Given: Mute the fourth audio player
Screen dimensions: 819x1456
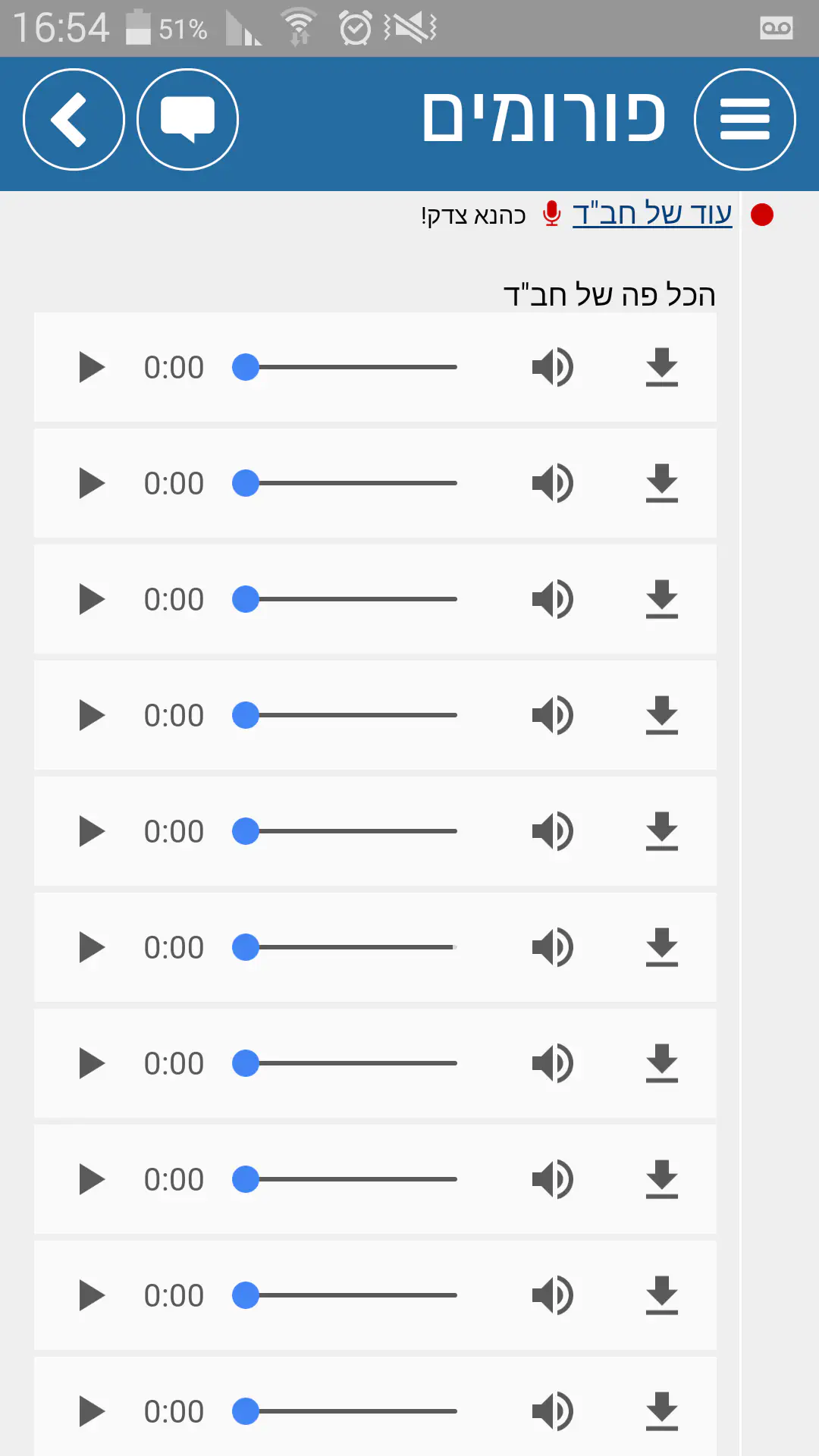Looking at the screenshot, I should click(x=552, y=715).
